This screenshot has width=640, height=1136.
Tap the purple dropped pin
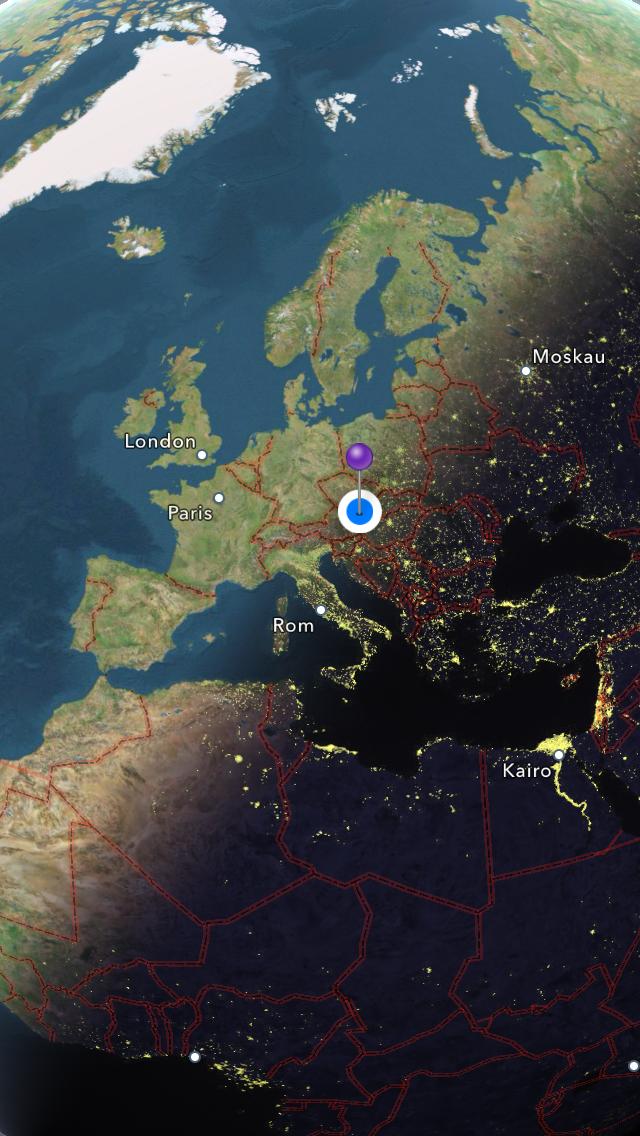[360, 458]
